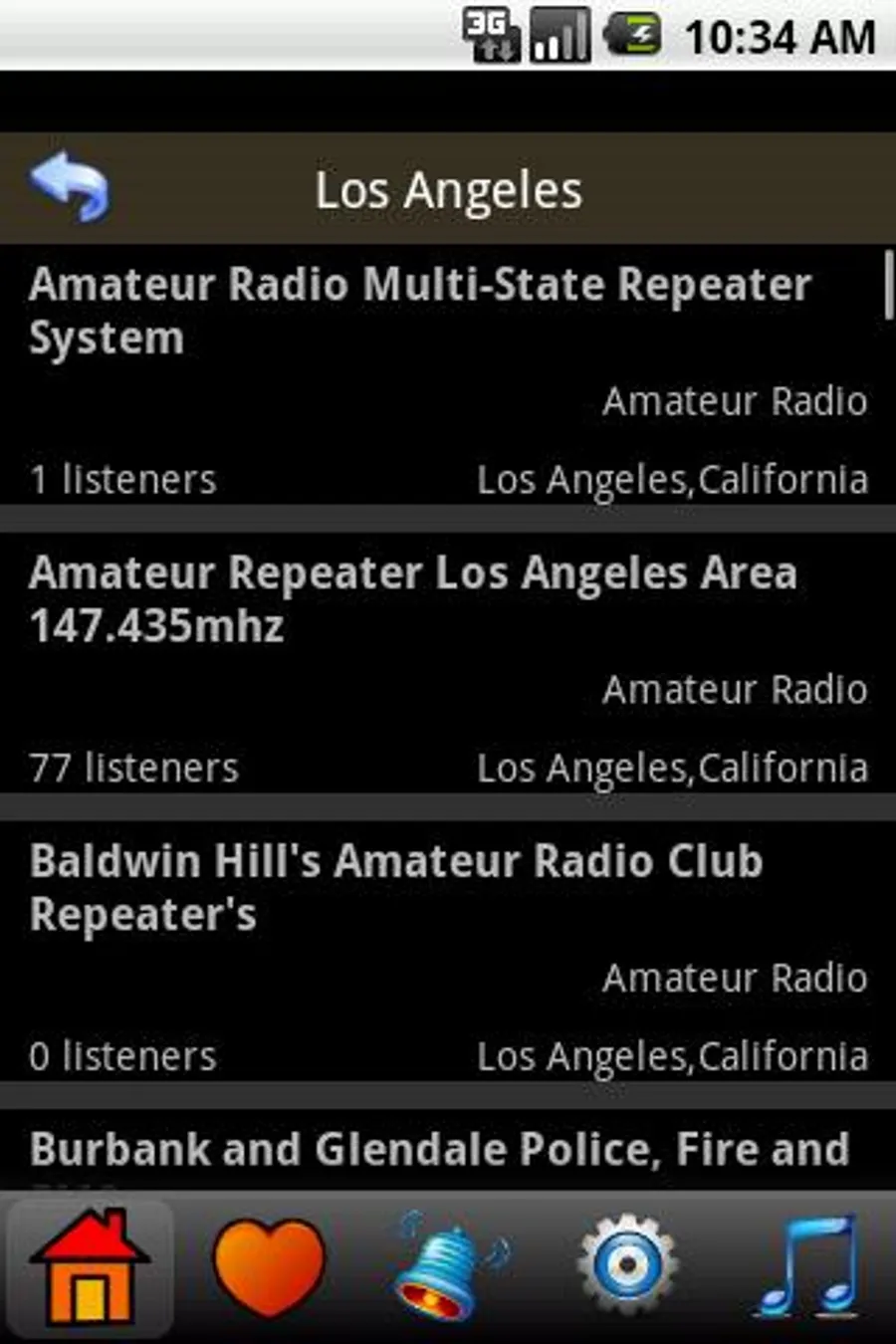Open the music note tab
896x1344 pixels.
(808, 1267)
